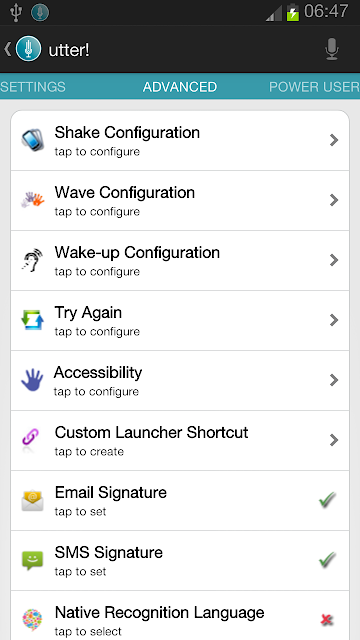
Task: Create a Custom Launcher Shortcut
Action: (x=180, y=440)
